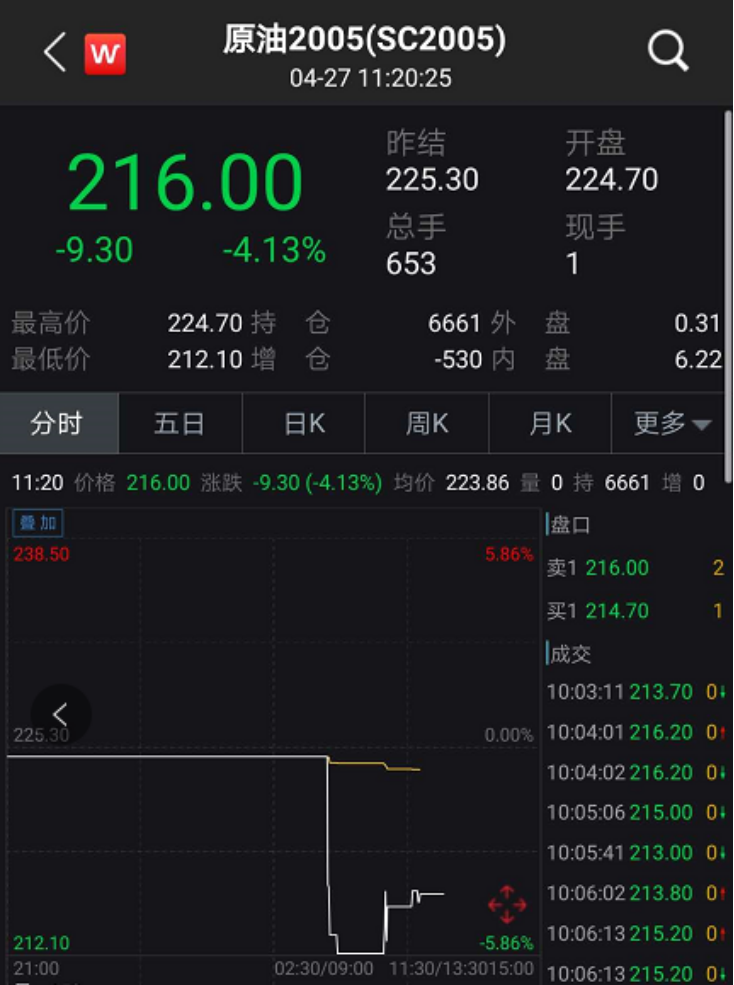734x985 pixels.
Task: Tap the red expand arrows on chart
Action: (x=506, y=904)
